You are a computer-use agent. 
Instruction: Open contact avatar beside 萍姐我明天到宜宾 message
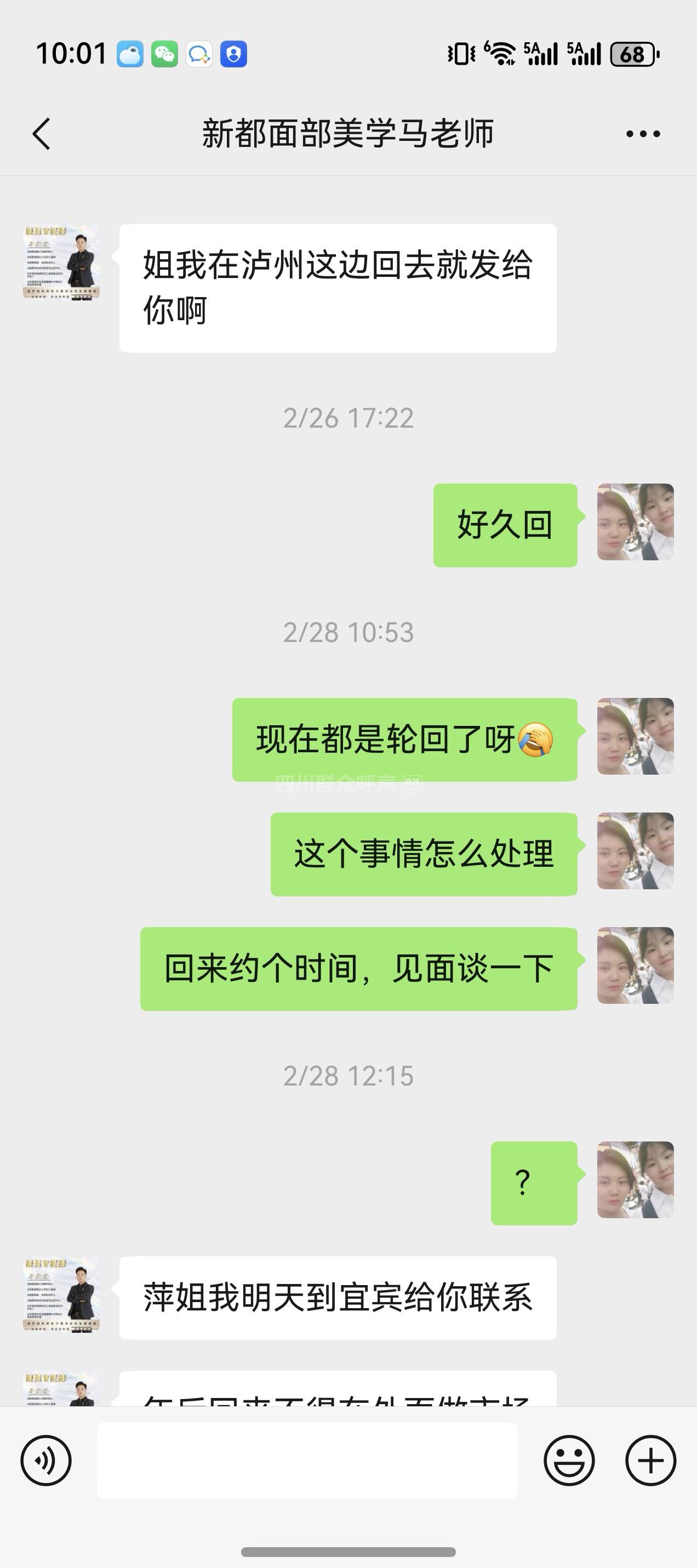pos(61,1294)
